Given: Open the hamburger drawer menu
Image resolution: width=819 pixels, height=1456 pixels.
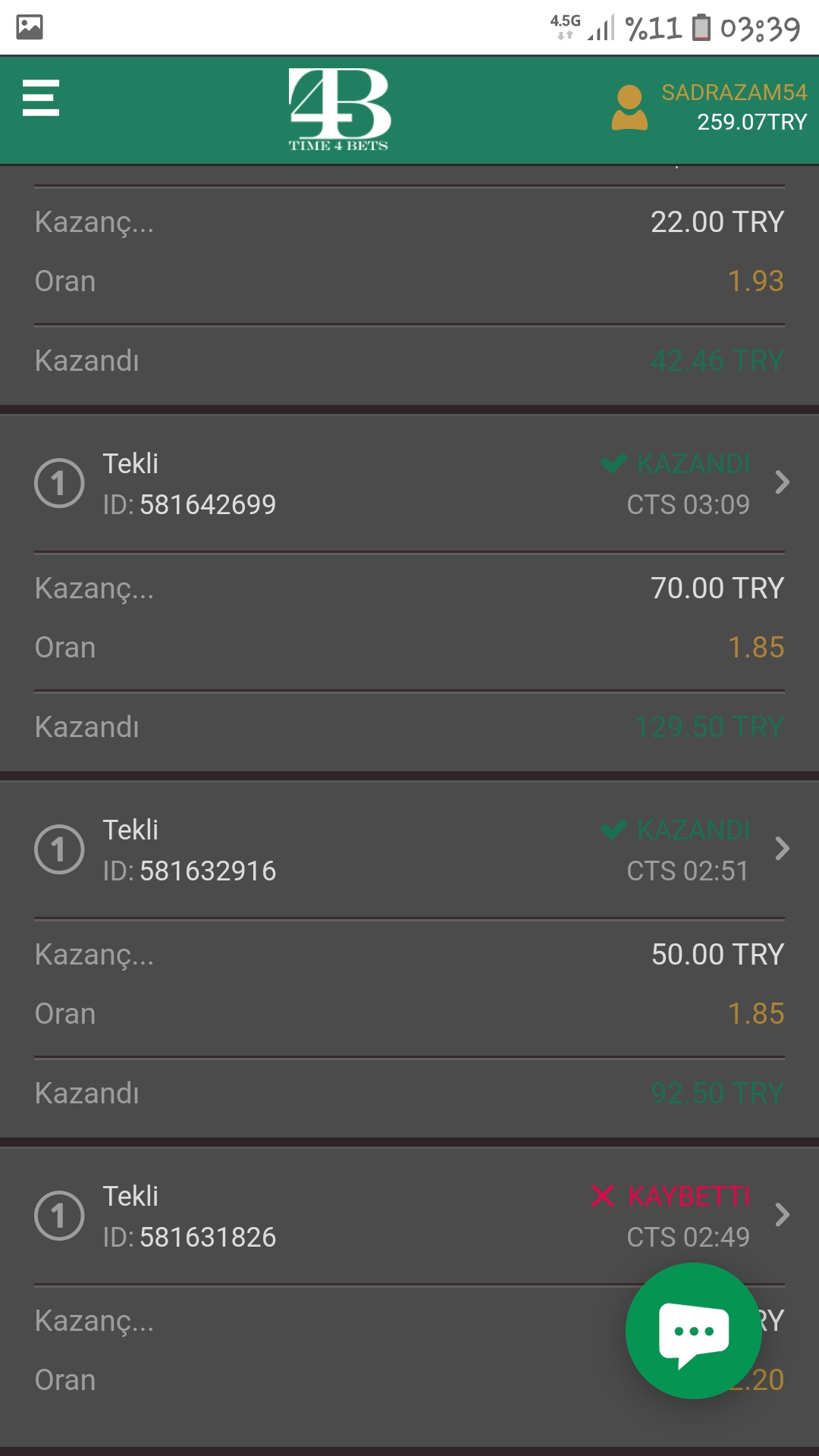Looking at the screenshot, I should pos(41,98).
